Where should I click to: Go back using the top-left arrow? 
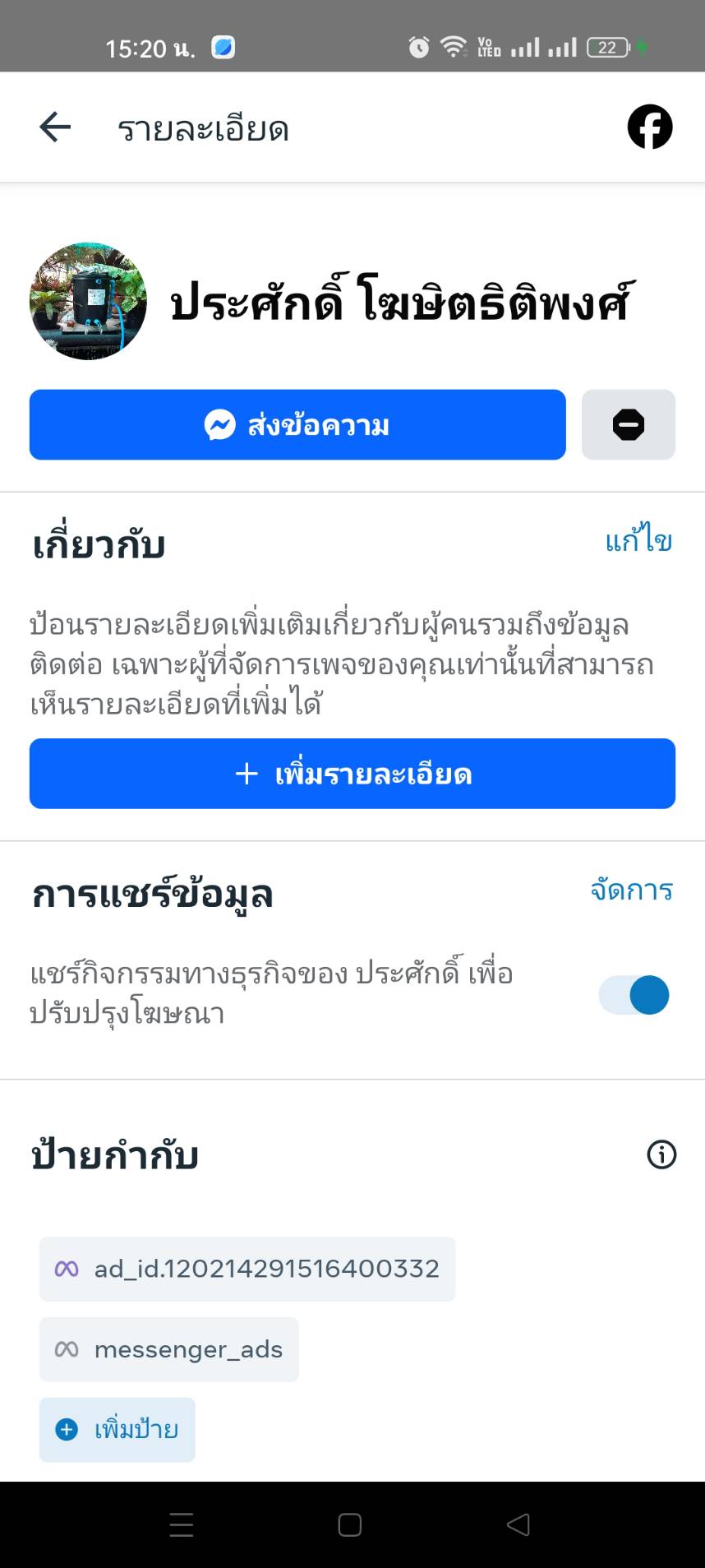(55, 127)
